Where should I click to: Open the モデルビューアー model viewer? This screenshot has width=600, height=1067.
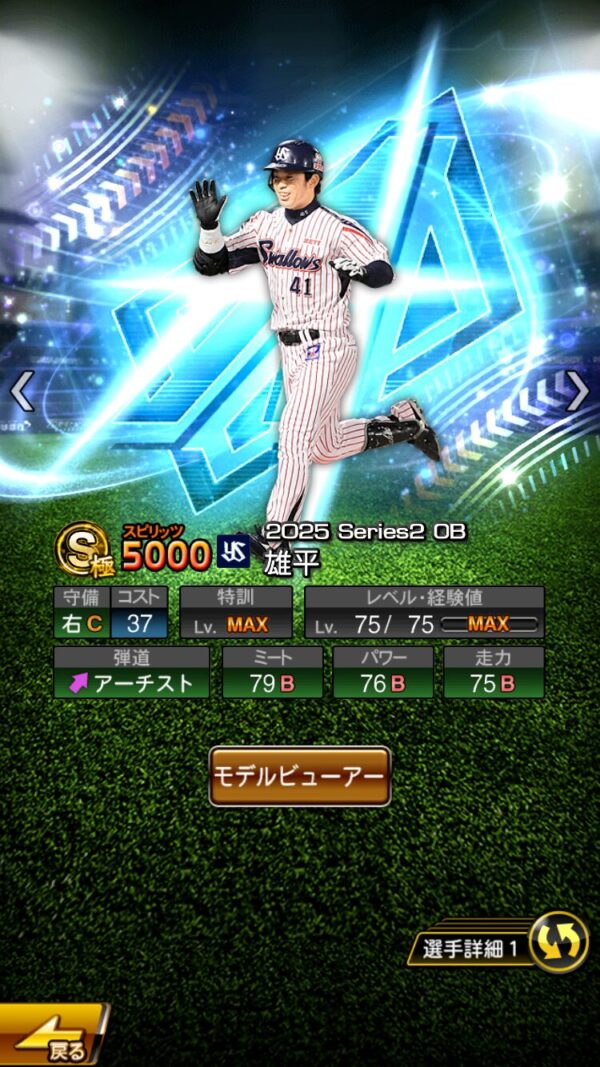(299, 776)
